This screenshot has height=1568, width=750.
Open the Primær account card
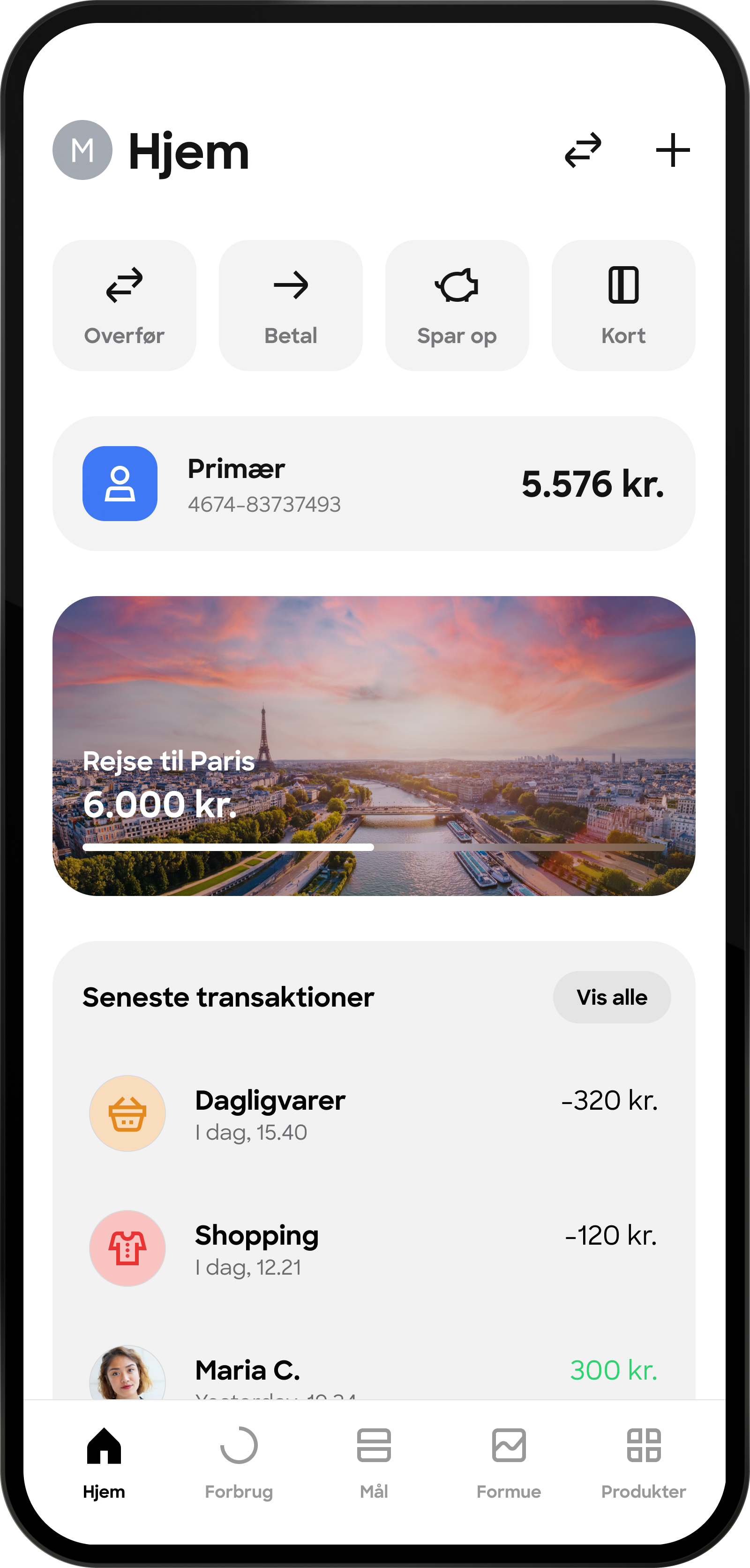click(374, 484)
